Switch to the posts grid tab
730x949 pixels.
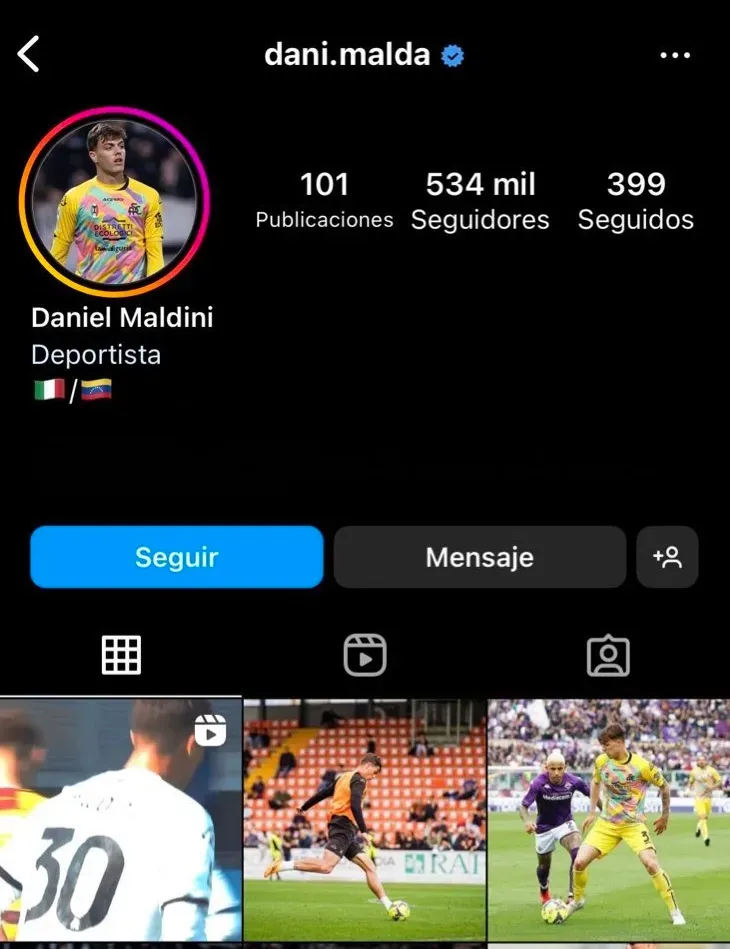(x=121, y=656)
